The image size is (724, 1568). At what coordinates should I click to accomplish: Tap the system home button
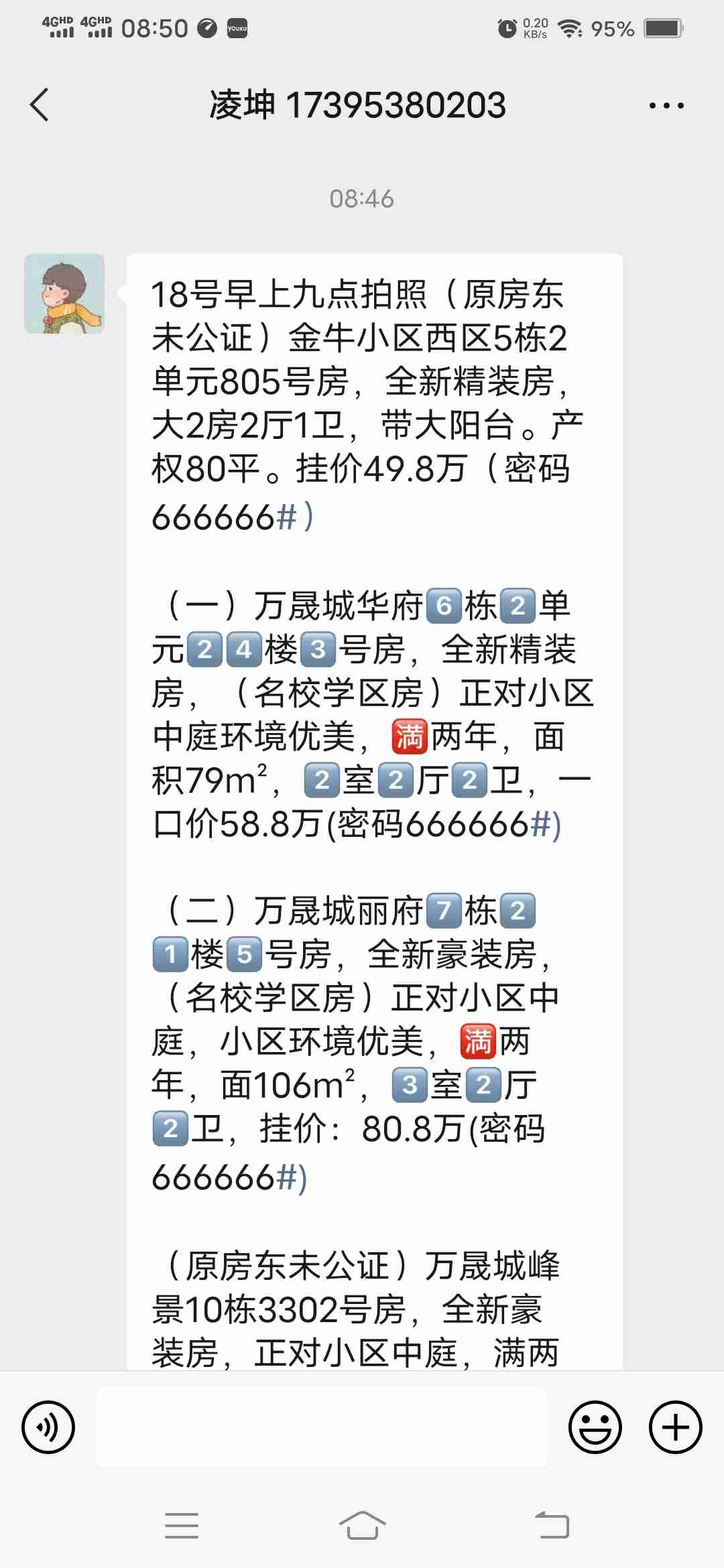[x=362, y=1526]
